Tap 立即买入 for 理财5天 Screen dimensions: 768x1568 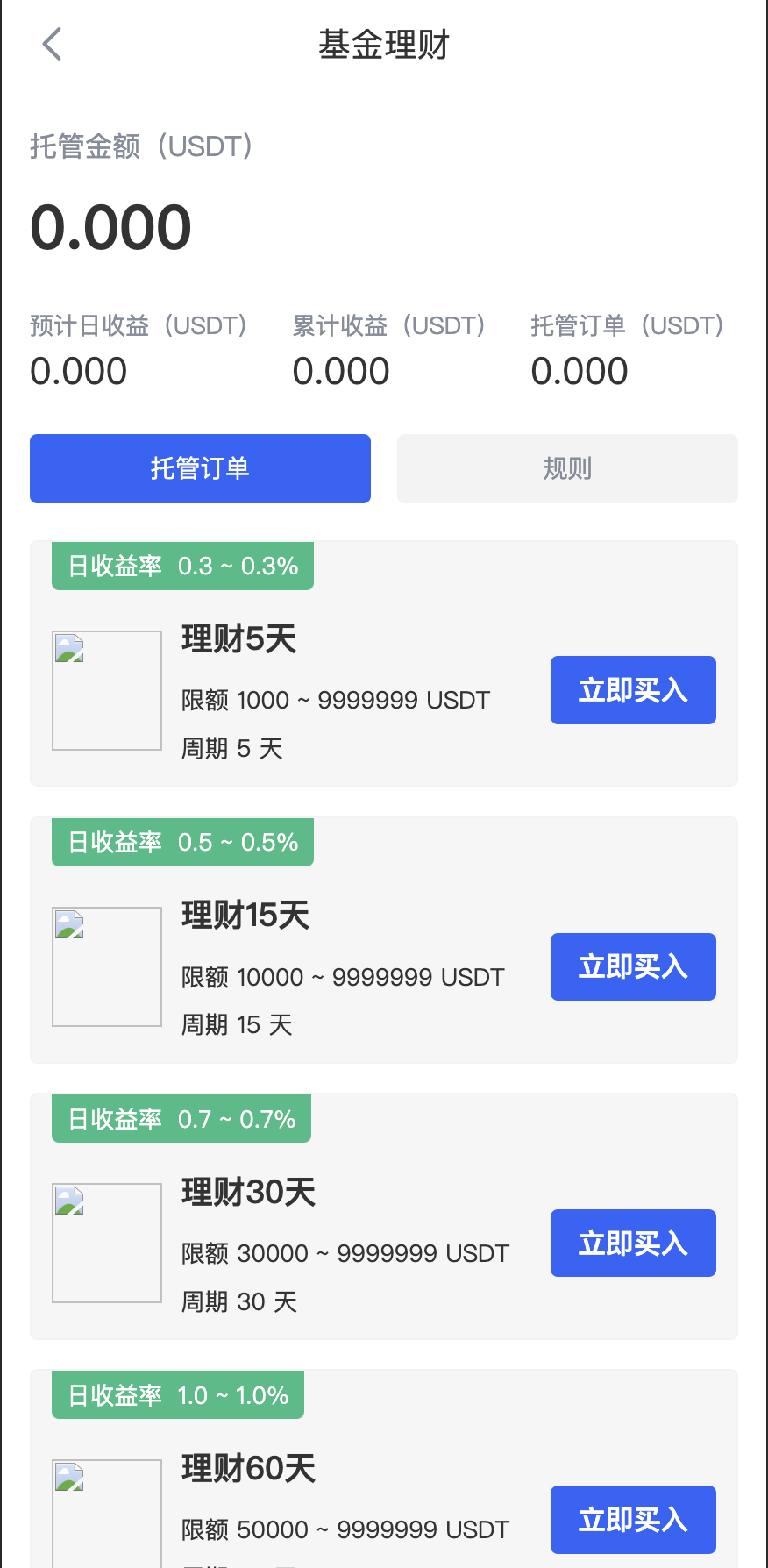tap(633, 690)
